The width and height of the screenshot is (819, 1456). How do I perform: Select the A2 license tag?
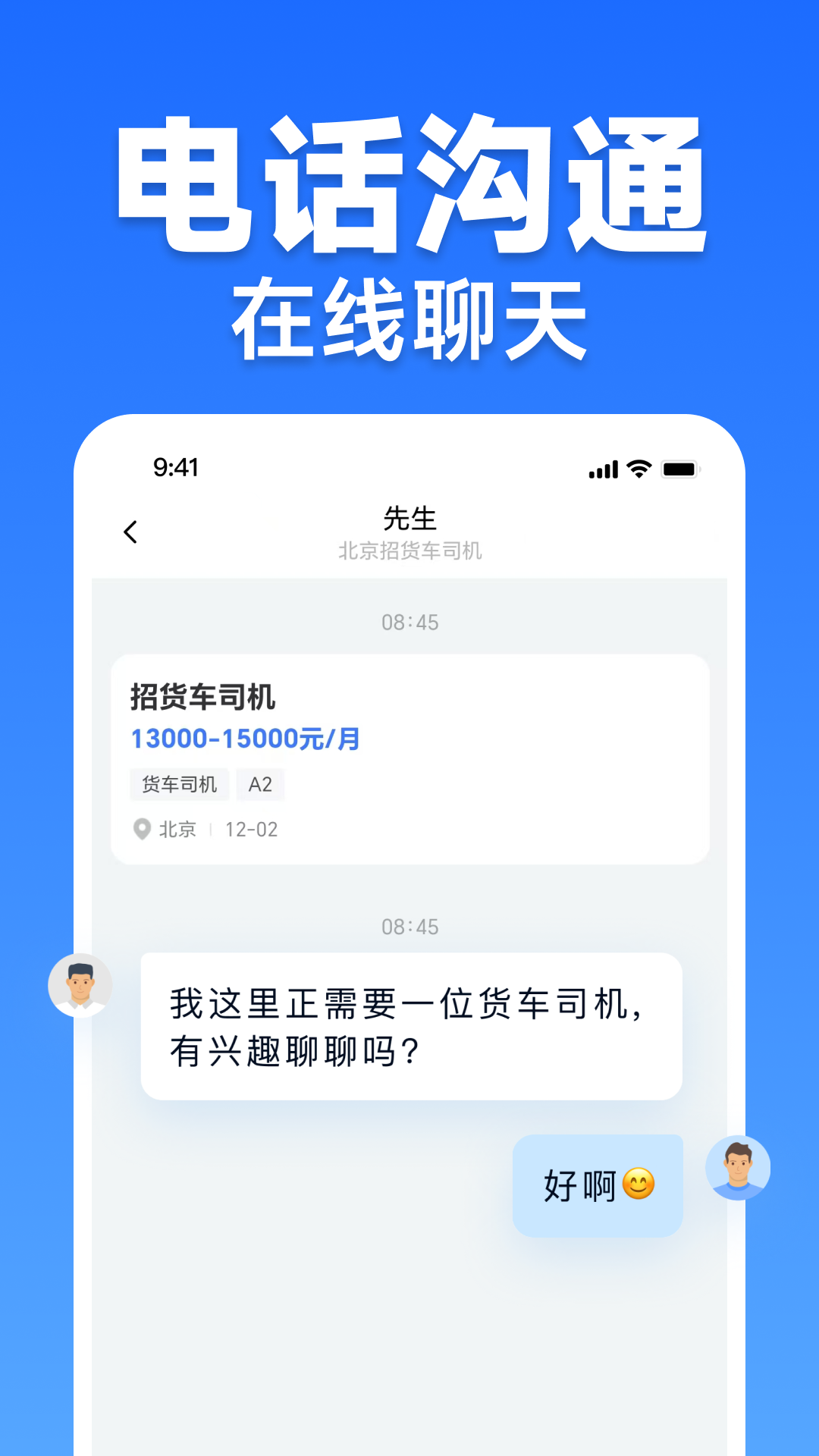click(260, 785)
